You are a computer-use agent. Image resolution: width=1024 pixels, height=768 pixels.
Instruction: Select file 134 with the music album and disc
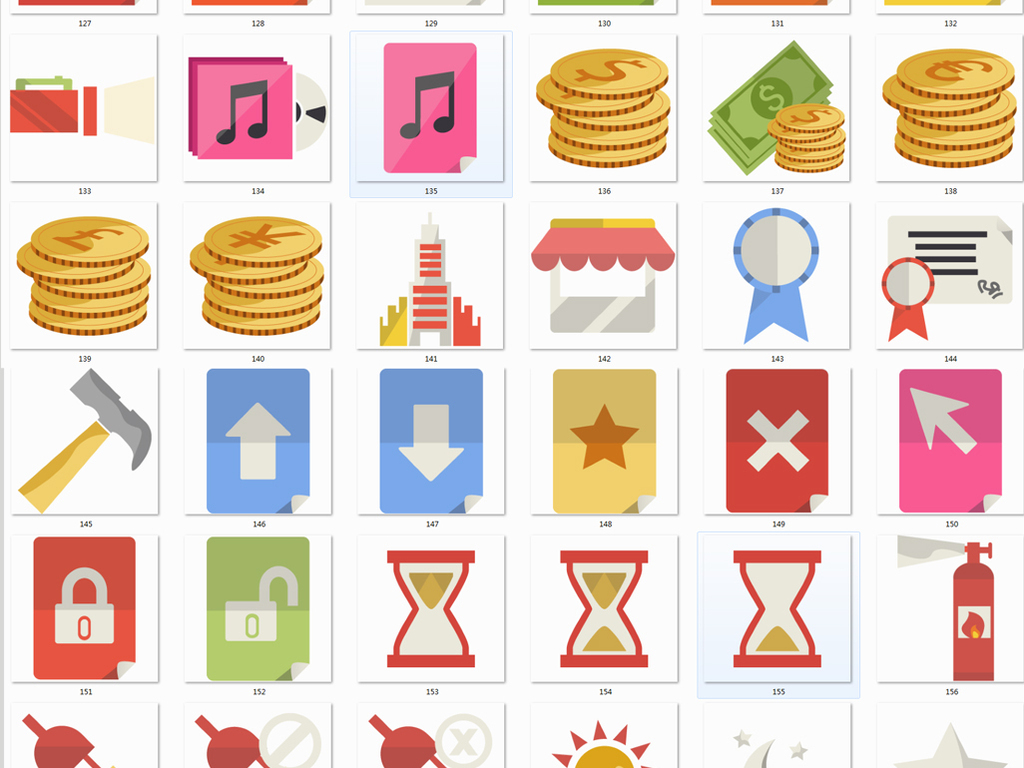click(257, 108)
